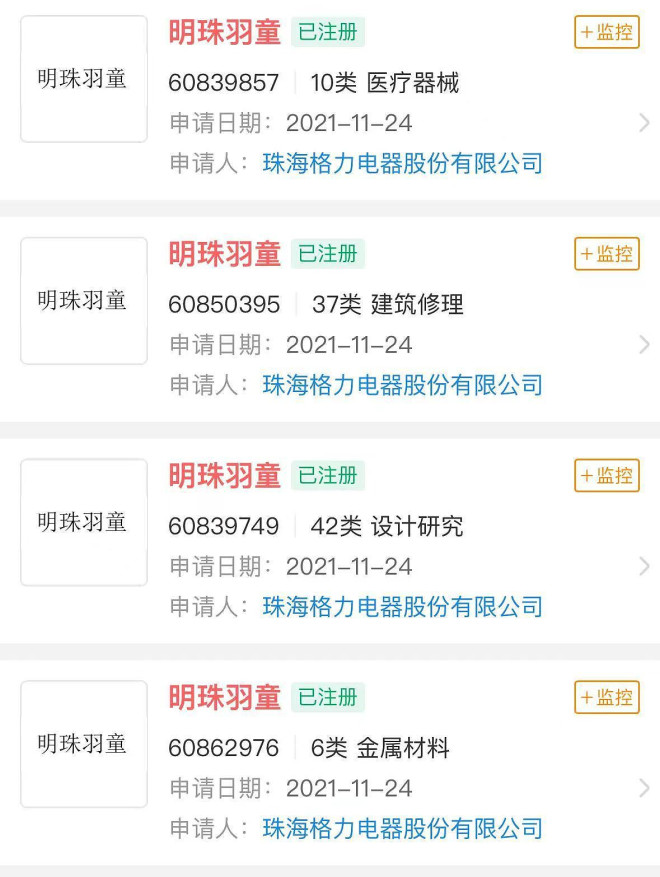Monitor trademark 60839857 with +监控 button
The width and height of the screenshot is (660, 877).
pos(606,32)
